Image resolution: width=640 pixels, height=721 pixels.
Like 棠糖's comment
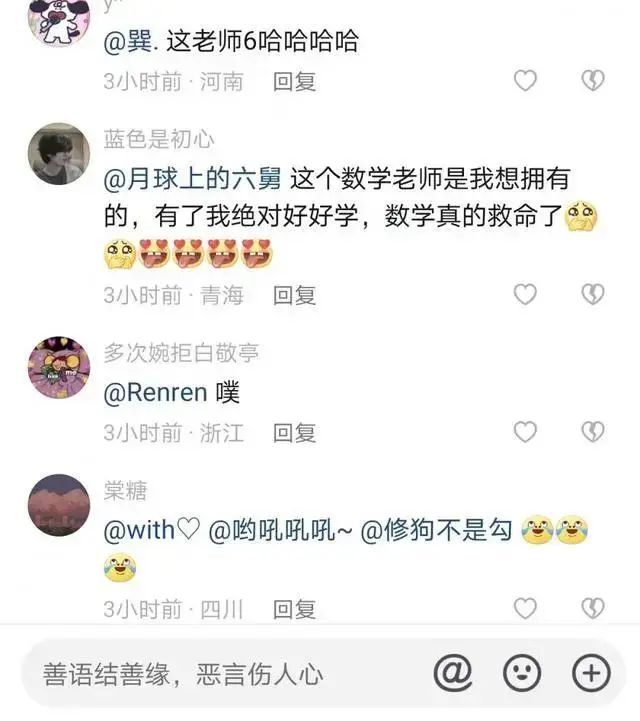coord(525,608)
